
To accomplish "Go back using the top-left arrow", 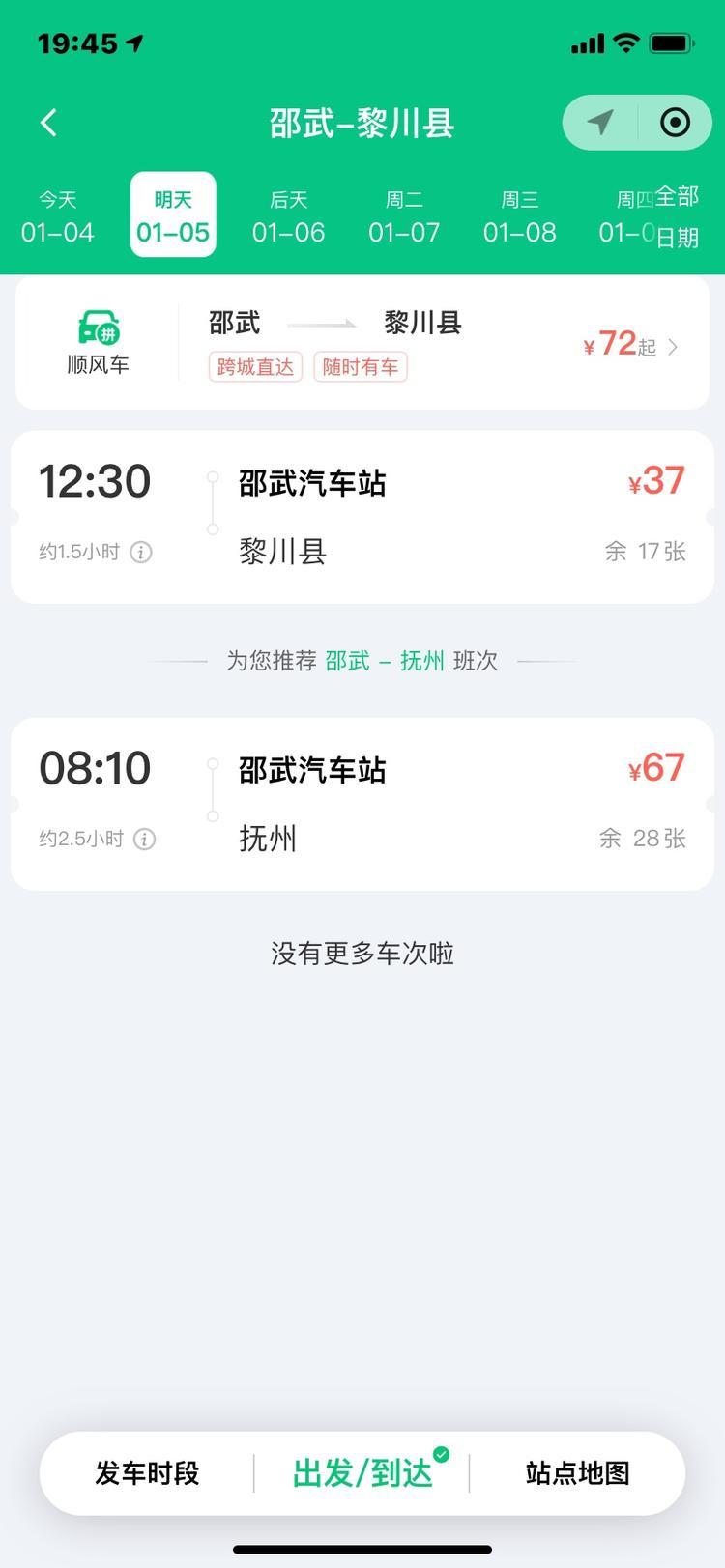I will tap(48, 123).
